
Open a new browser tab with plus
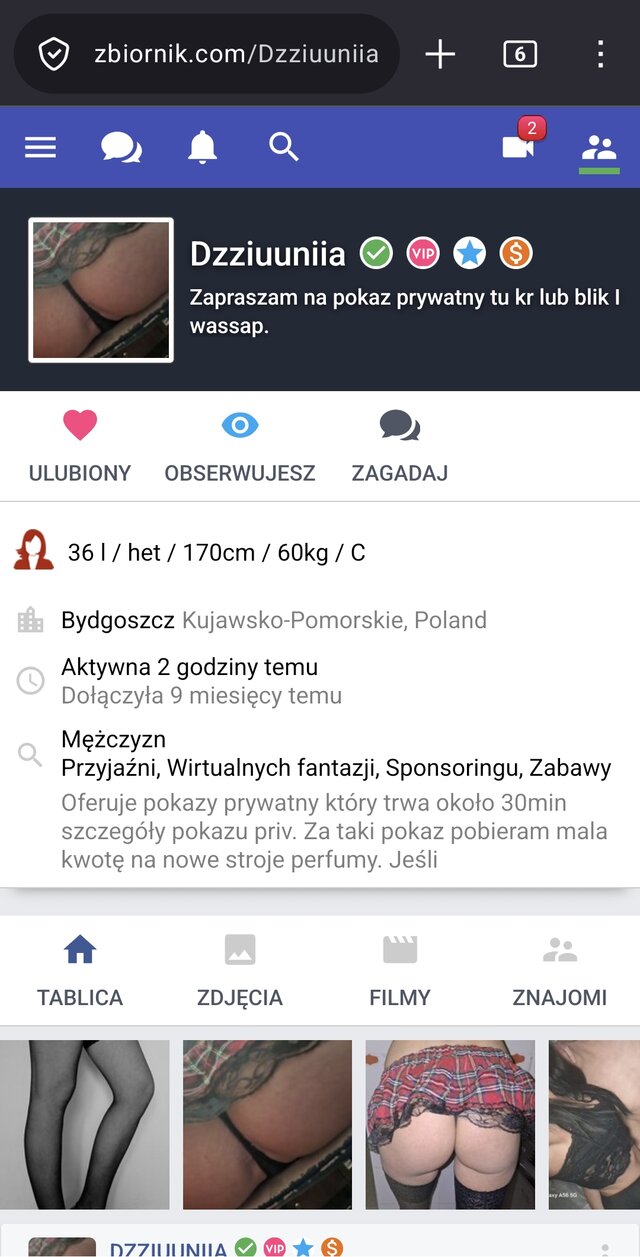[x=440, y=54]
